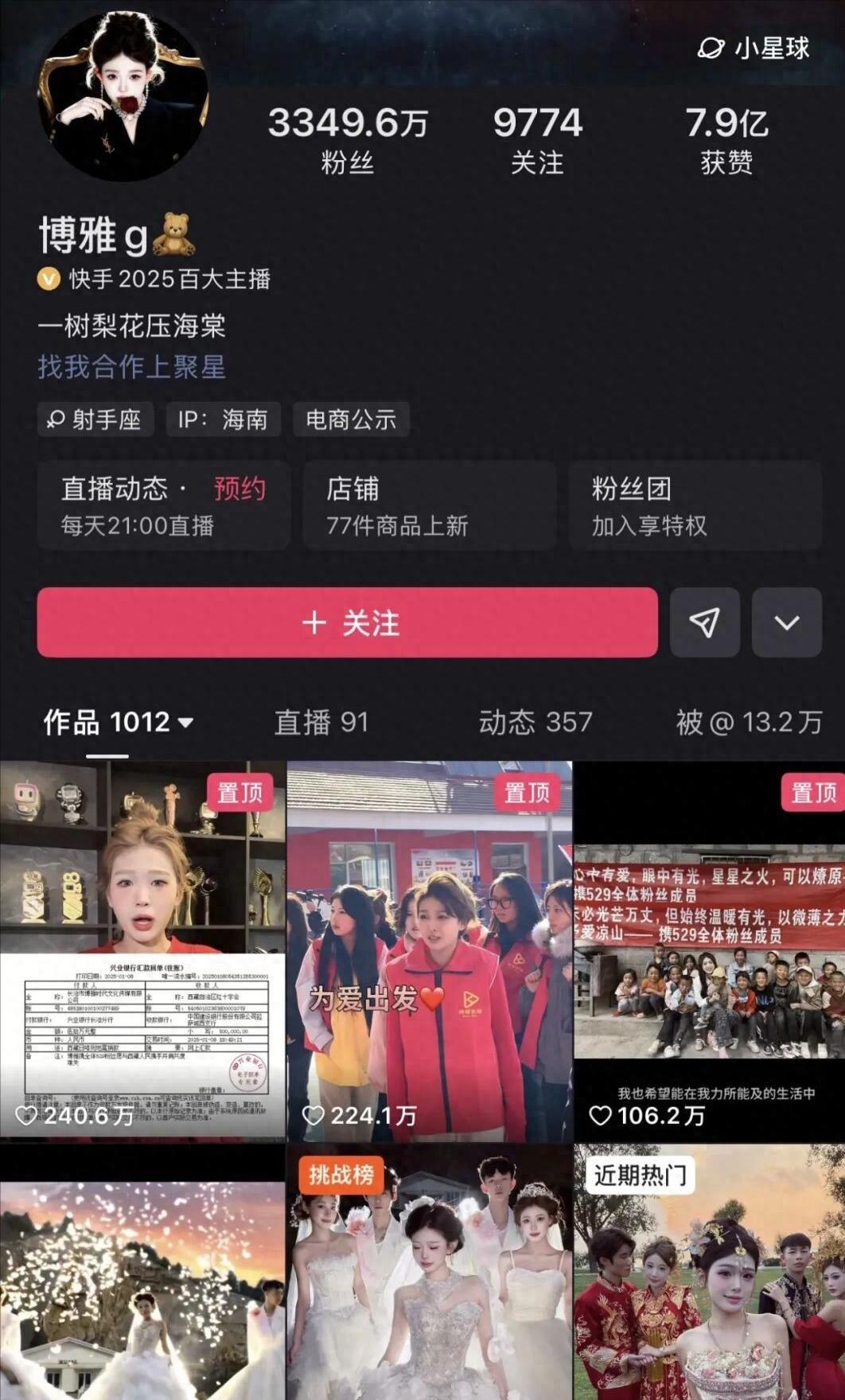Switch to the 动态 357 tab
The image size is (845, 1400).
[535, 723]
